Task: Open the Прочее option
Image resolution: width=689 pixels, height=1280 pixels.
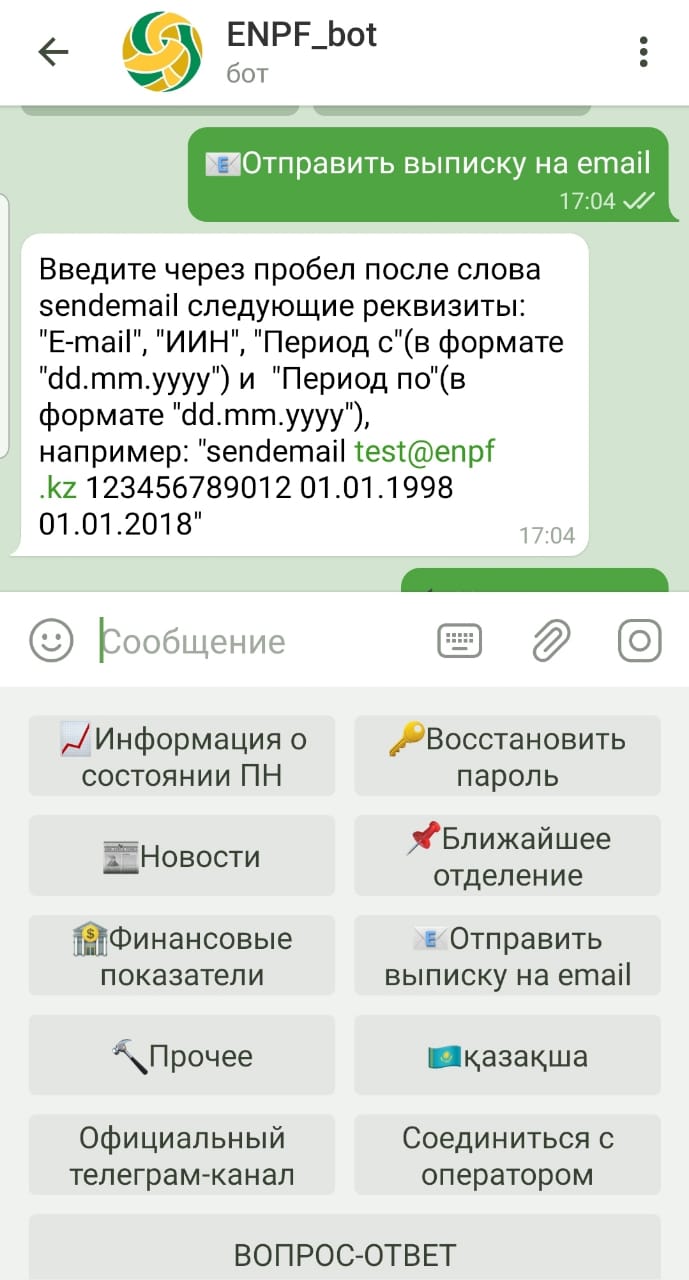Action: point(182,1056)
